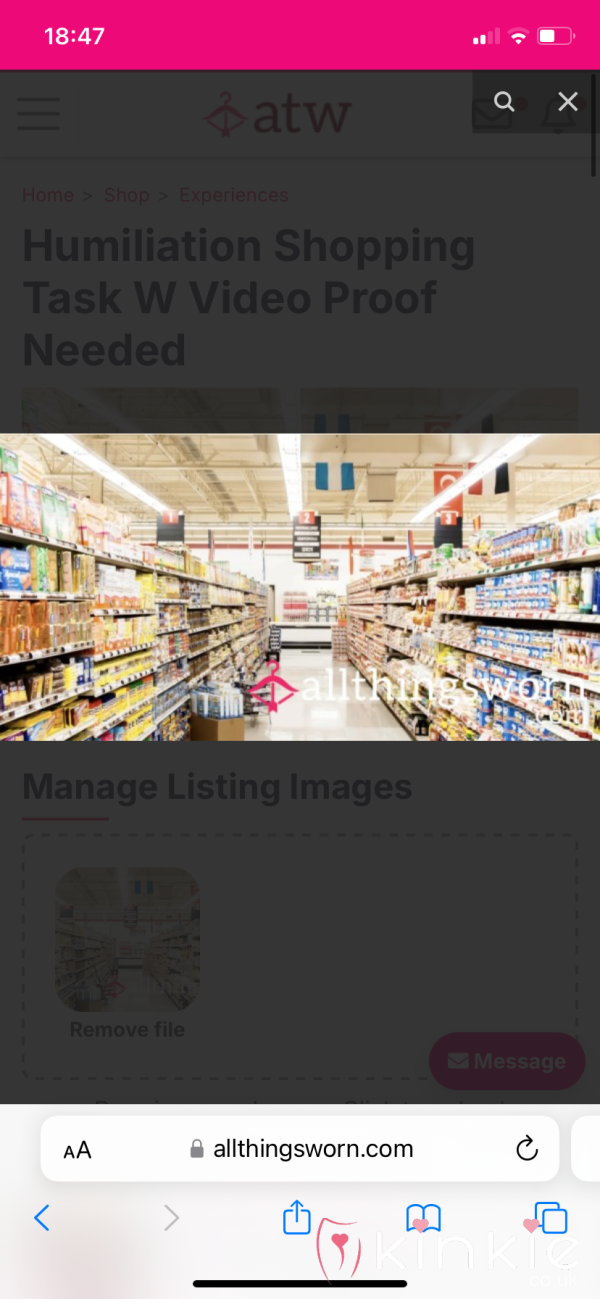This screenshot has width=600, height=1299.
Task: Open the Safari share sheet
Action: click(x=297, y=1217)
